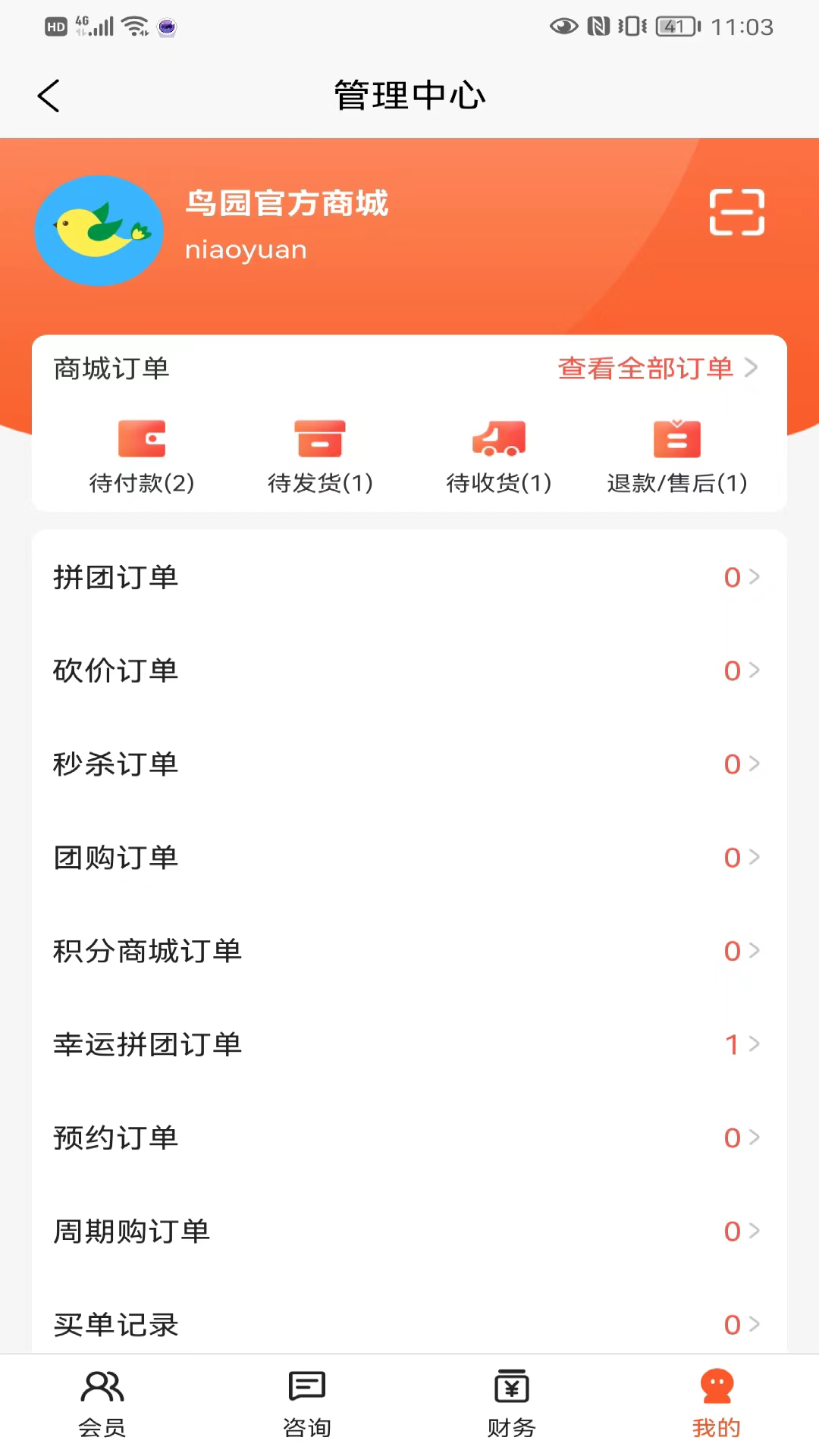Open 退款/售后 refund and after-sales icon

(x=676, y=438)
